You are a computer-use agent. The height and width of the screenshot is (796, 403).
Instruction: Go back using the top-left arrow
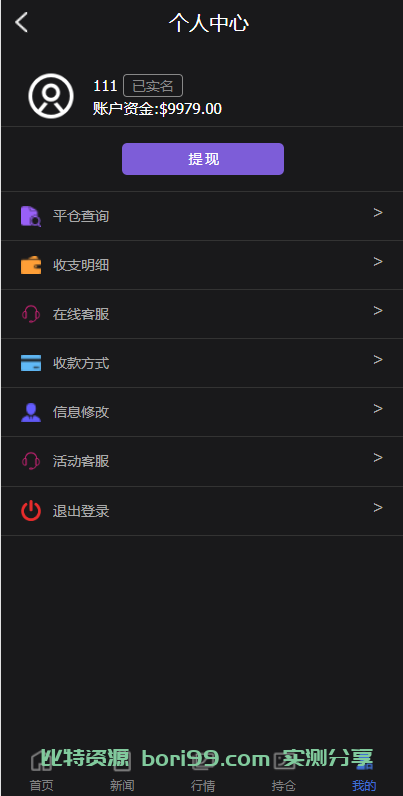tap(21, 23)
